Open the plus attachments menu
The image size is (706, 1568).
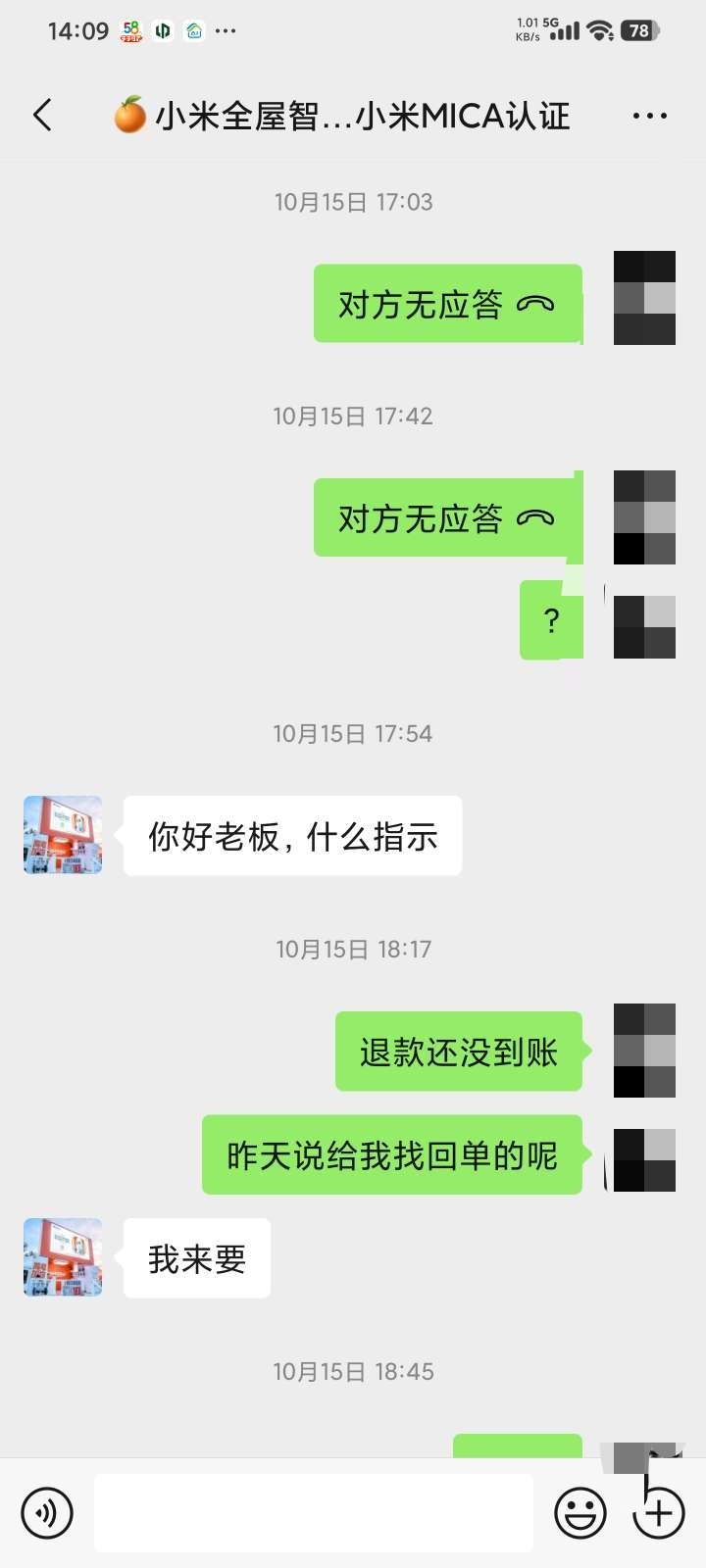coord(659,1512)
